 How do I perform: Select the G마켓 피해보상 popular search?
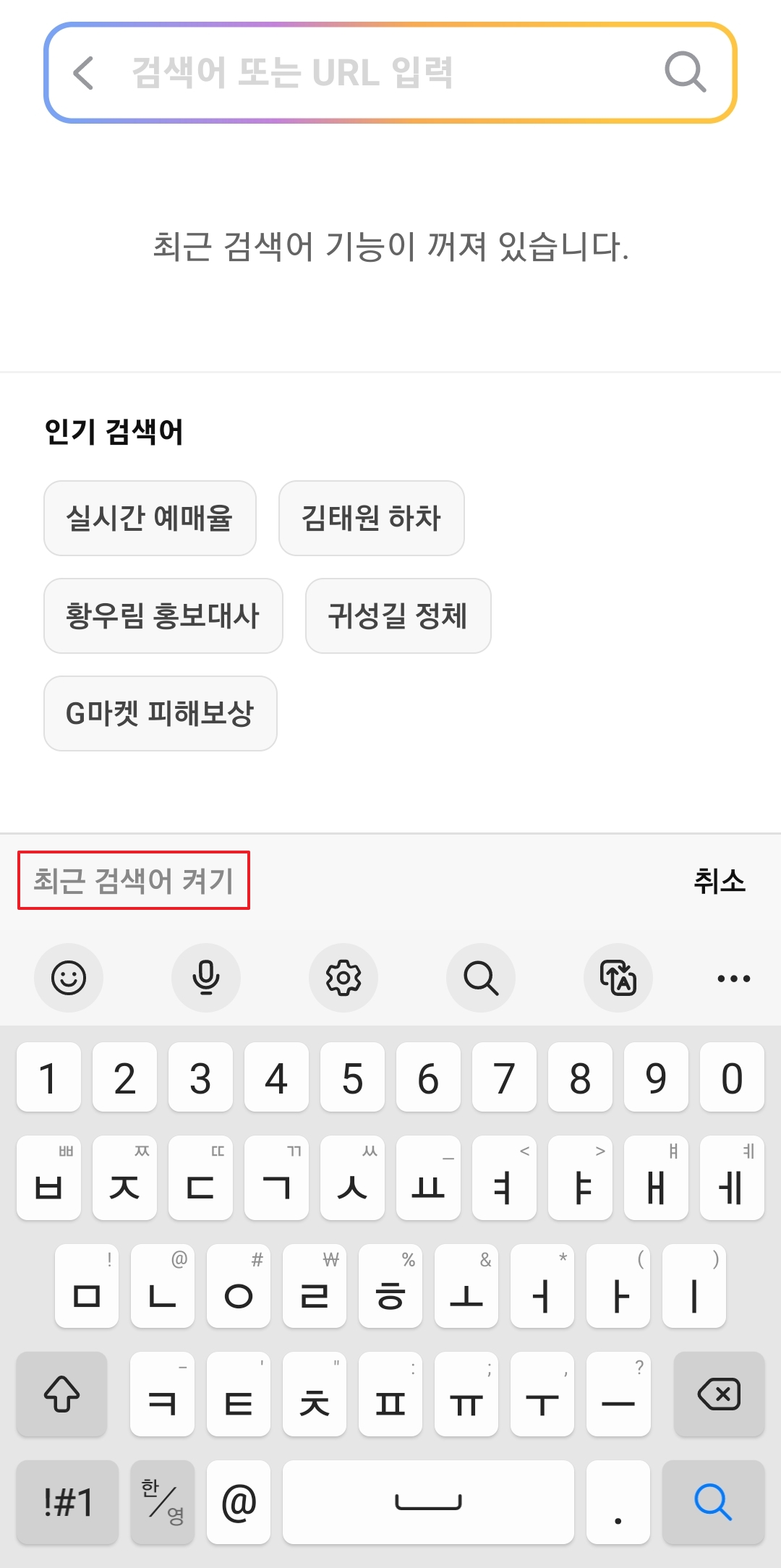point(160,715)
